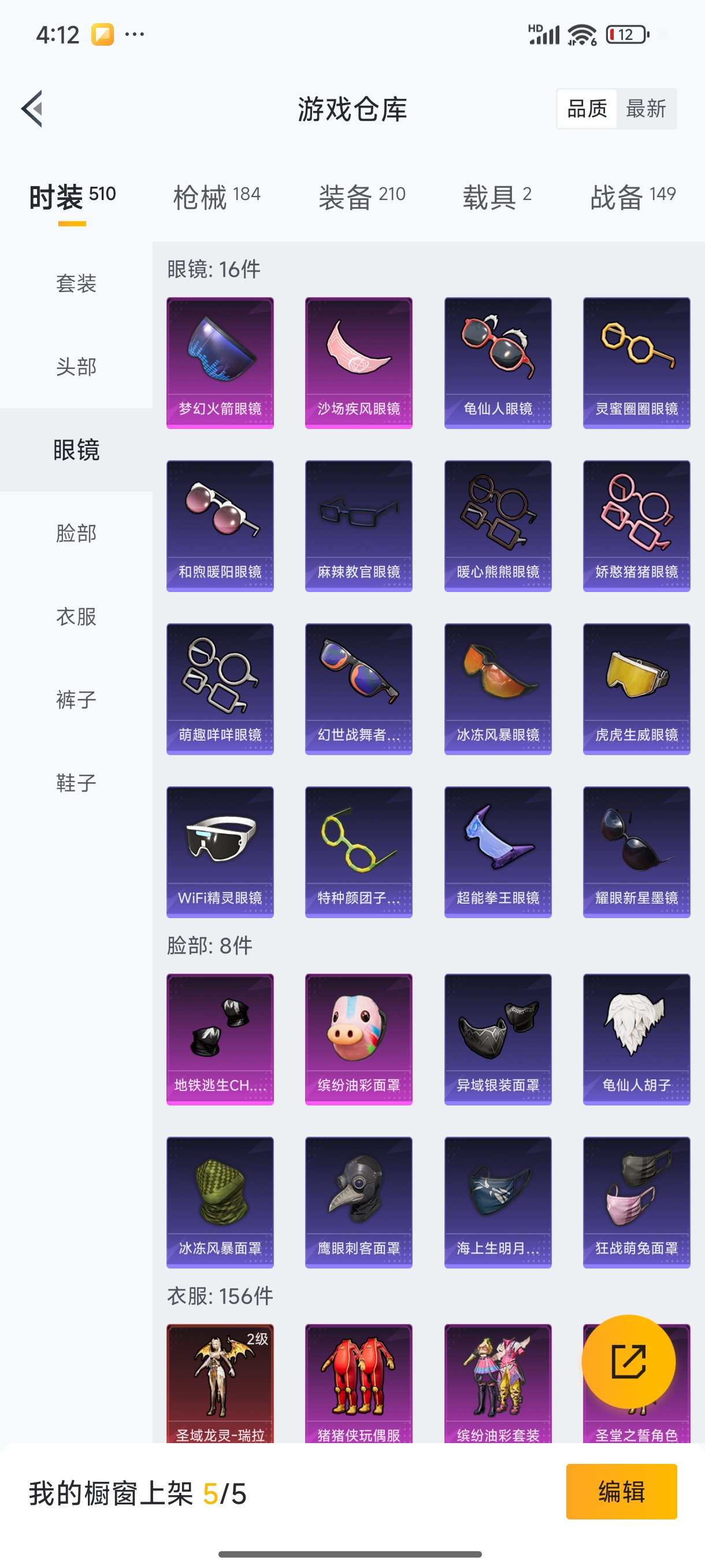Select the 品质 sort option

[587, 109]
